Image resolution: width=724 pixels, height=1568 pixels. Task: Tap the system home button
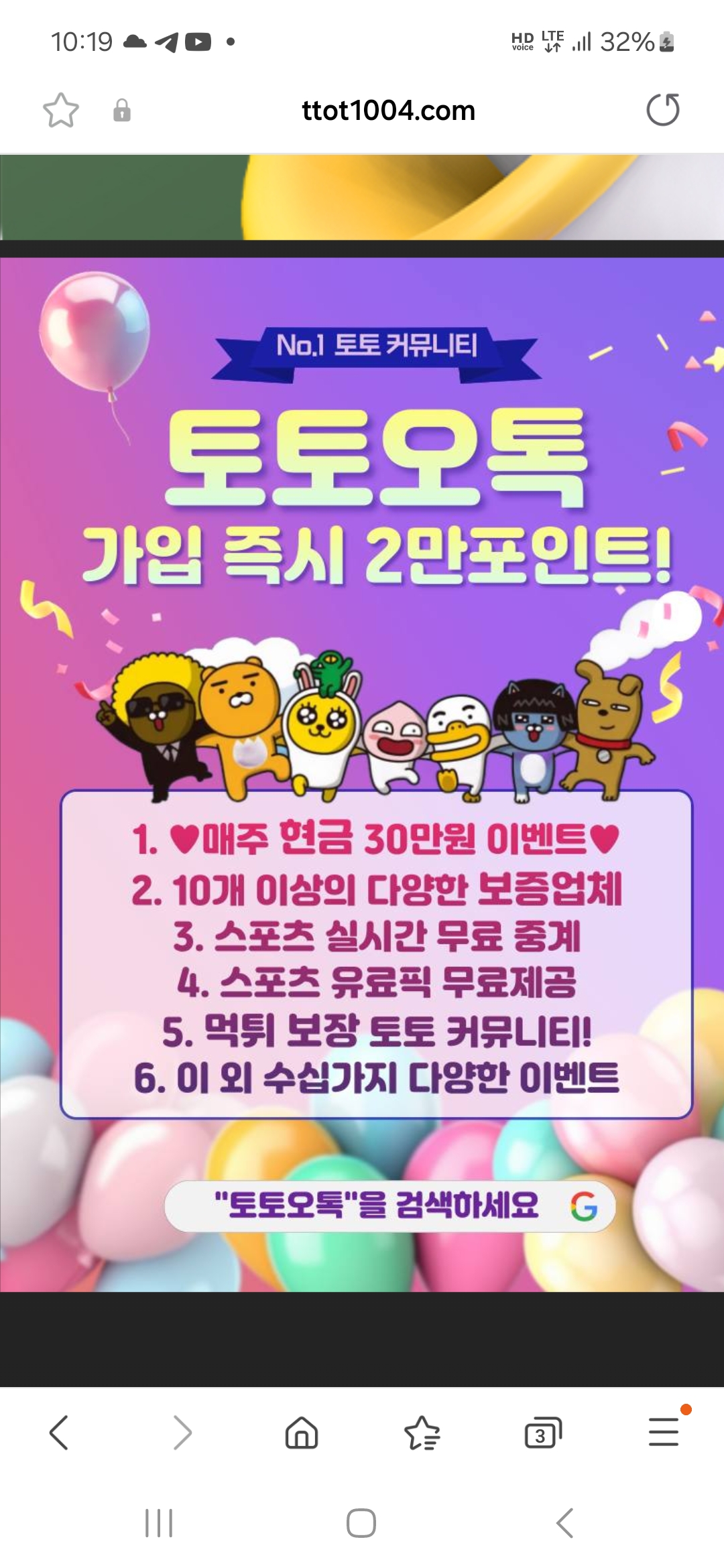(x=361, y=1523)
